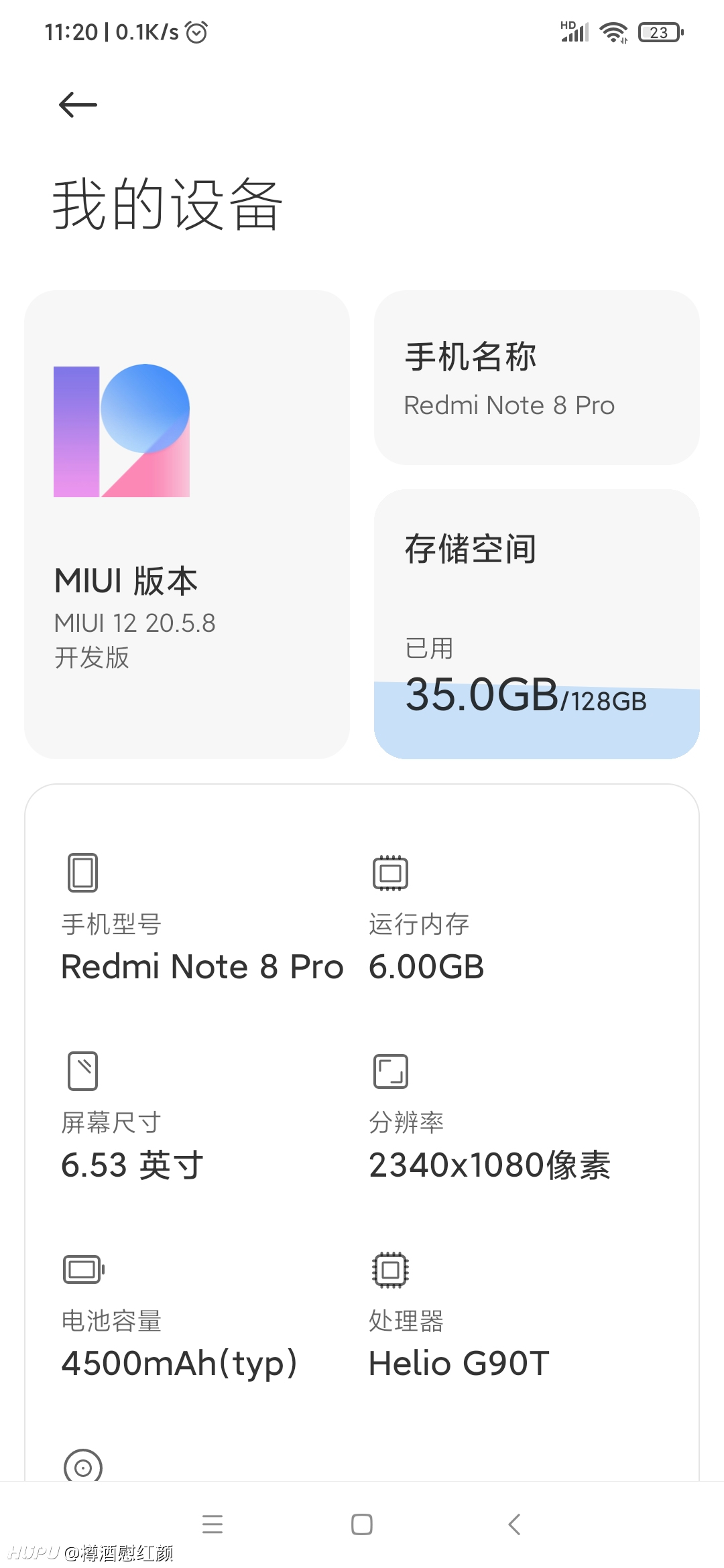The height and width of the screenshot is (1568, 724).
Task: Go back using the top-left arrow
Action: (x=78, y=105)
